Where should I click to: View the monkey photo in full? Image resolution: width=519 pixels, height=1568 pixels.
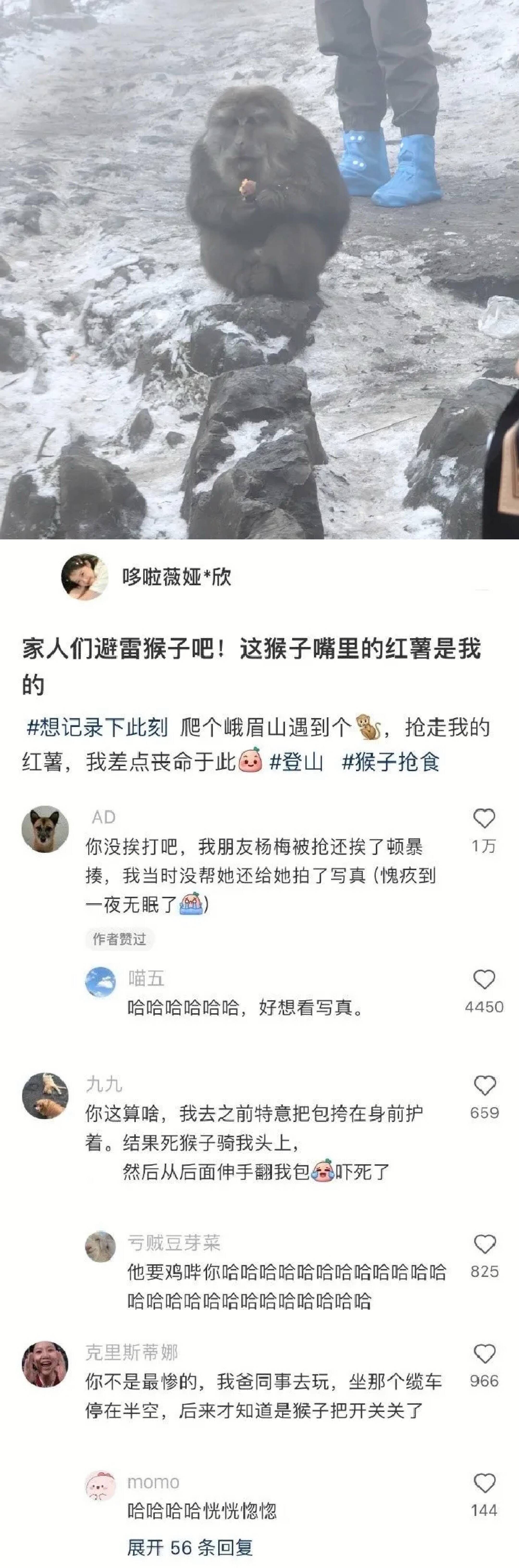(x=259, y=269)
